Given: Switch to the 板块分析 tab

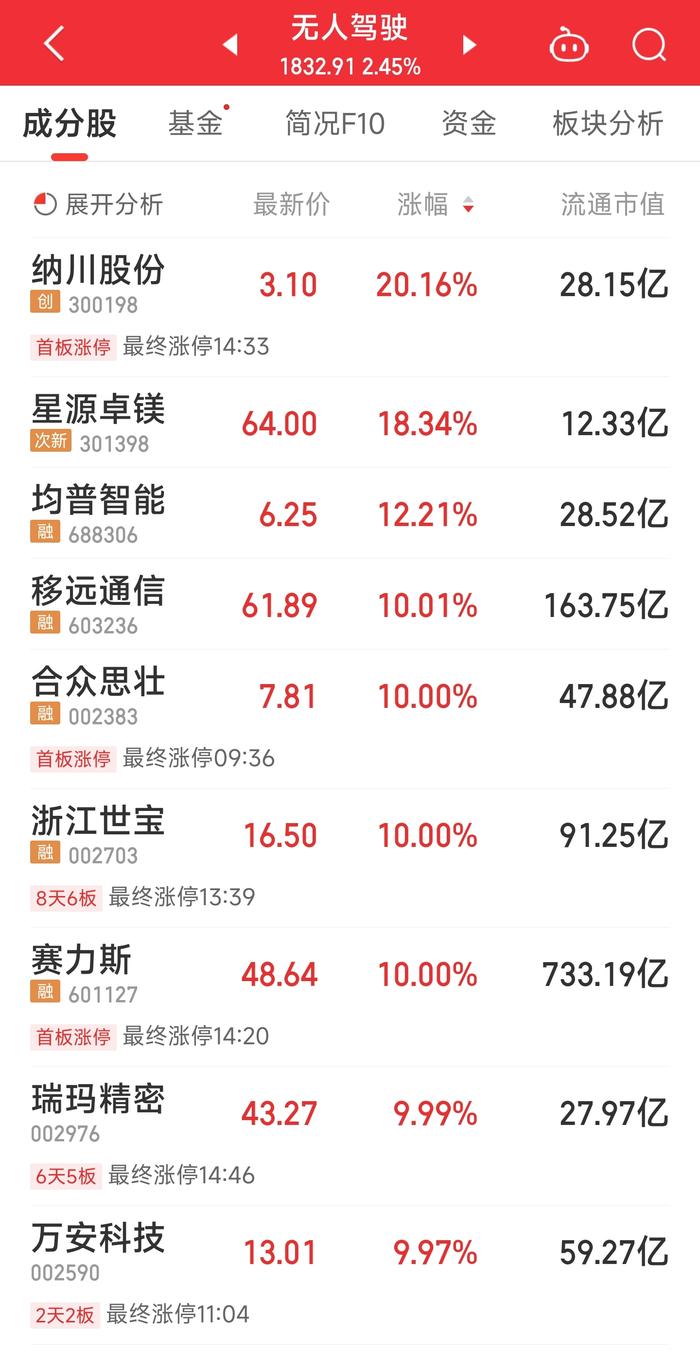Looking at the screenshot, I should pyautogui.click(x=608, y=123).
